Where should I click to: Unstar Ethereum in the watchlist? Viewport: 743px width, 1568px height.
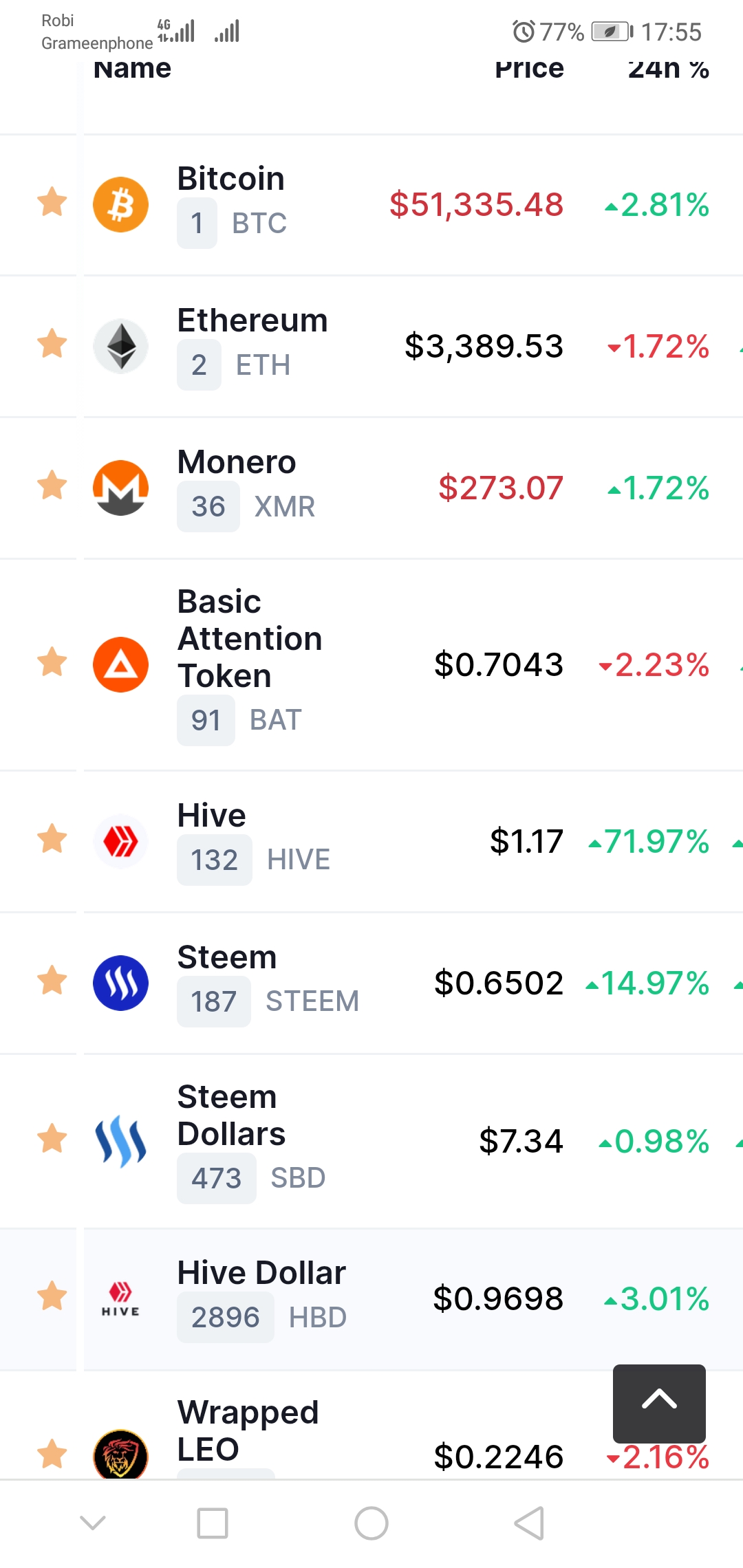[52, 344]
